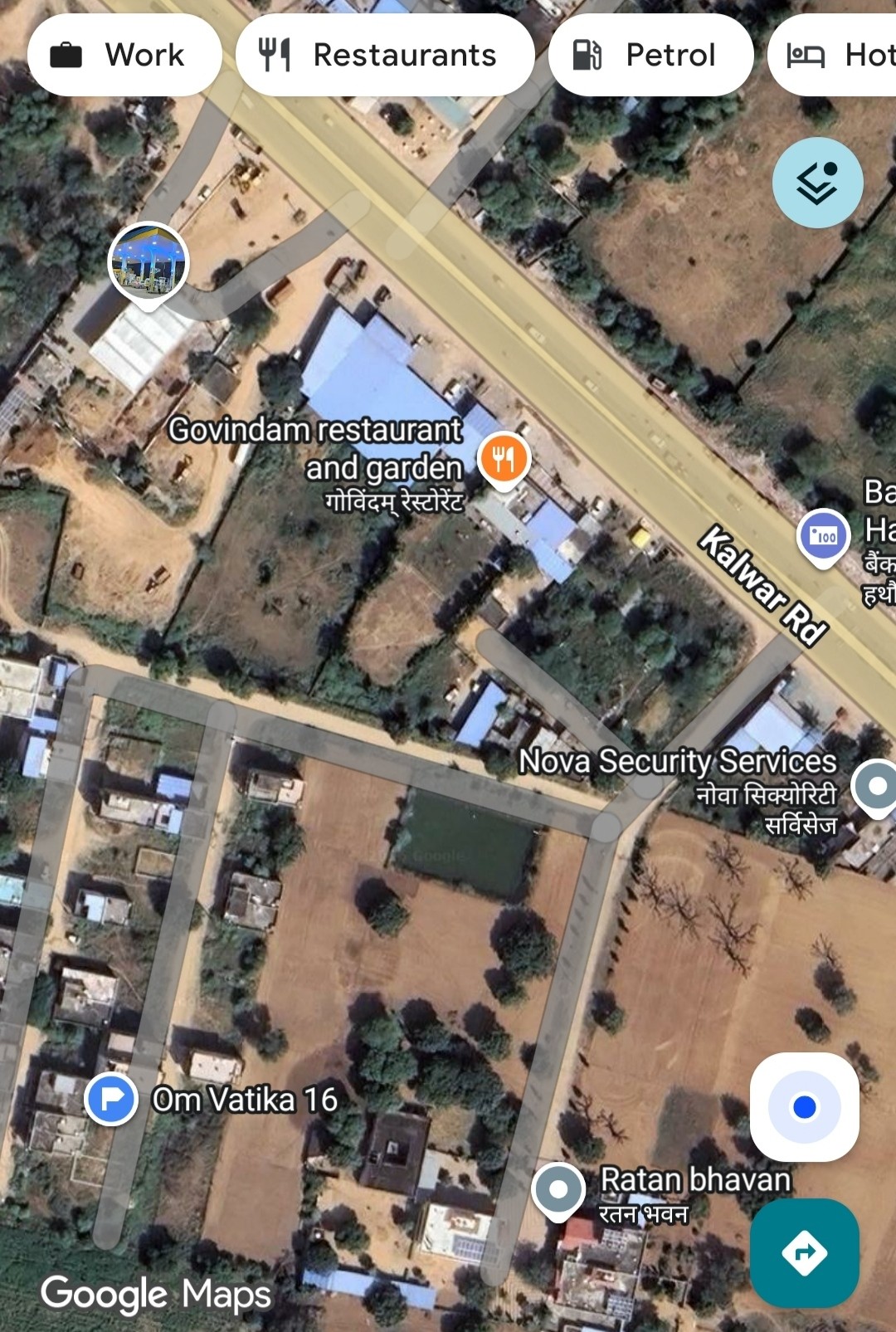
Task: Filter map by Restaurants
Action: 384,55
